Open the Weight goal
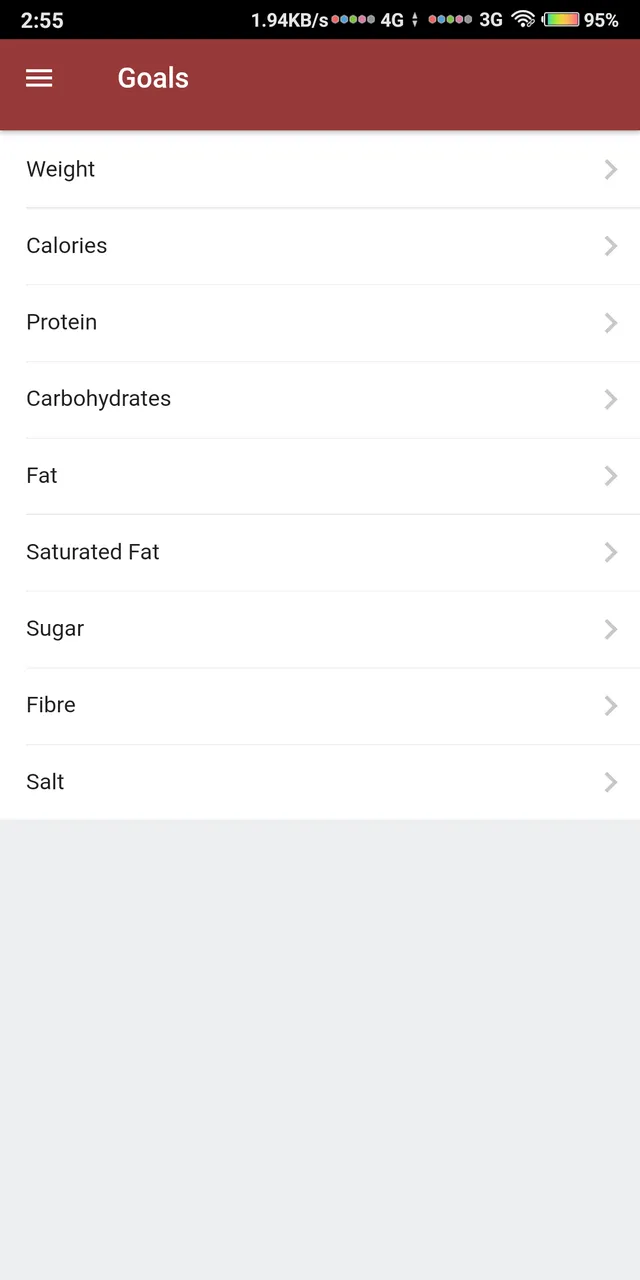 click(320, 169)
